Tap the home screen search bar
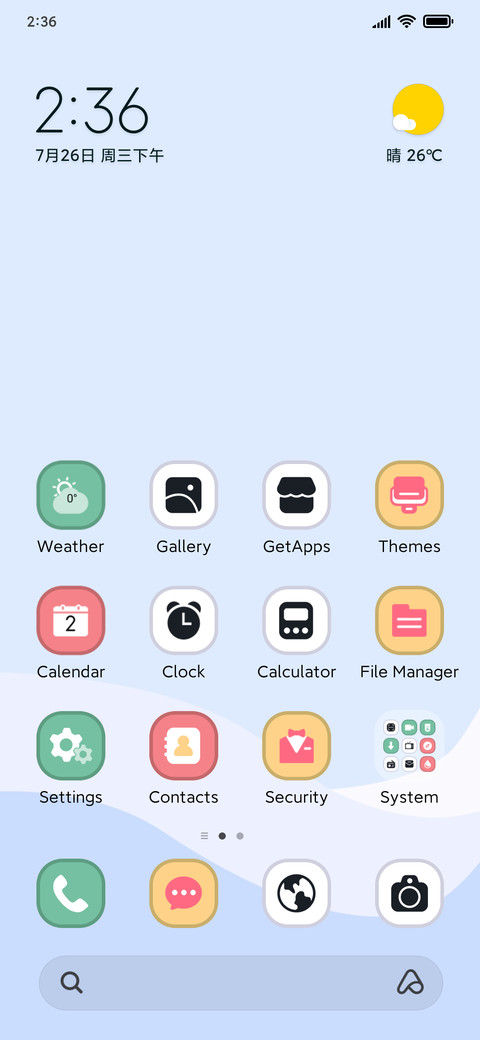Screen dimensions: 480x1040 [x=241, y=982]
